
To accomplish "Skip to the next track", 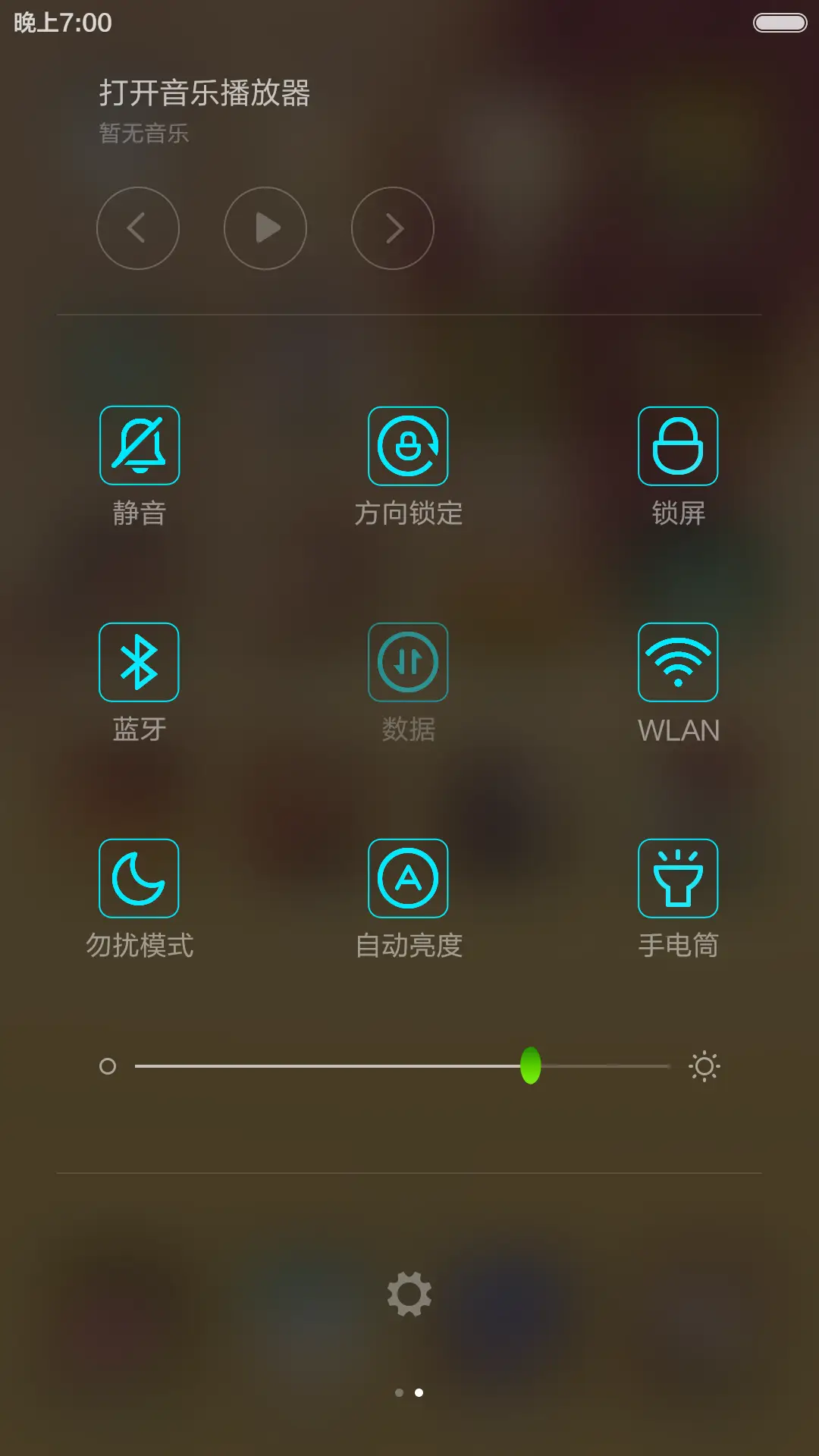I will (x=391, y=228).
